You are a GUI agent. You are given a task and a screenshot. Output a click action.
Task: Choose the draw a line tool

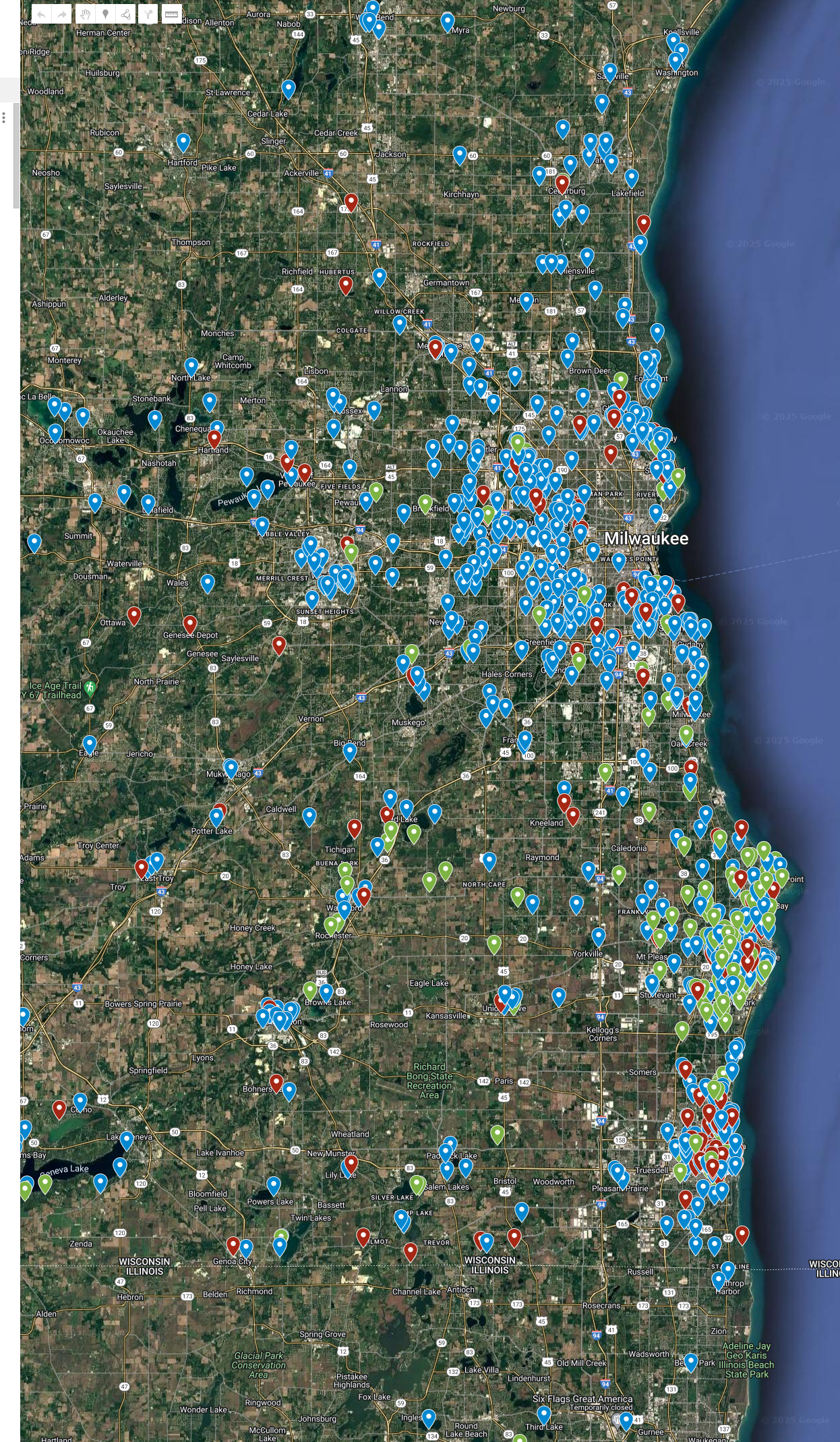126,14
